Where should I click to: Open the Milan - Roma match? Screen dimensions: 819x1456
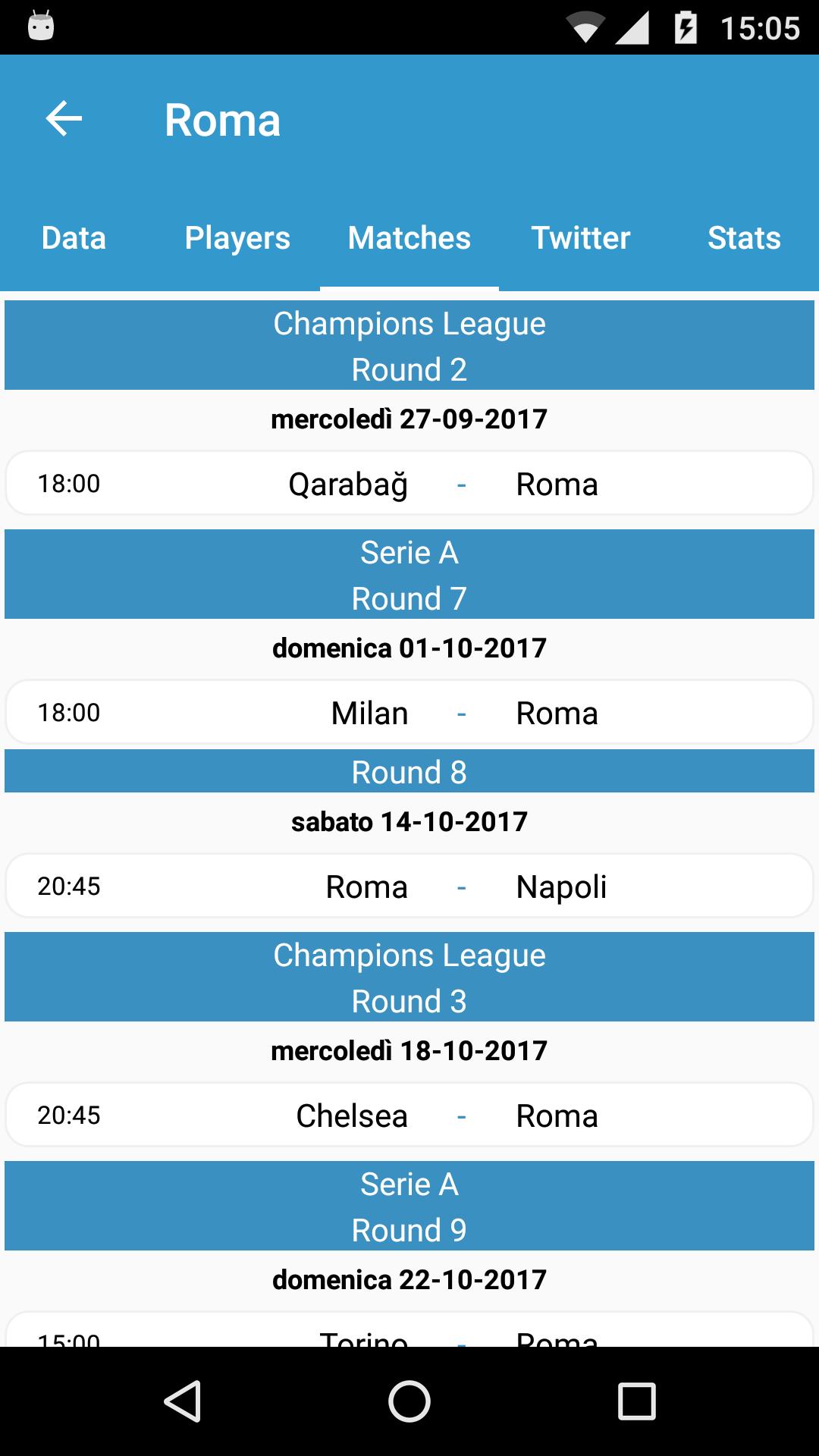pyautogui.click(x=409, y=713)
